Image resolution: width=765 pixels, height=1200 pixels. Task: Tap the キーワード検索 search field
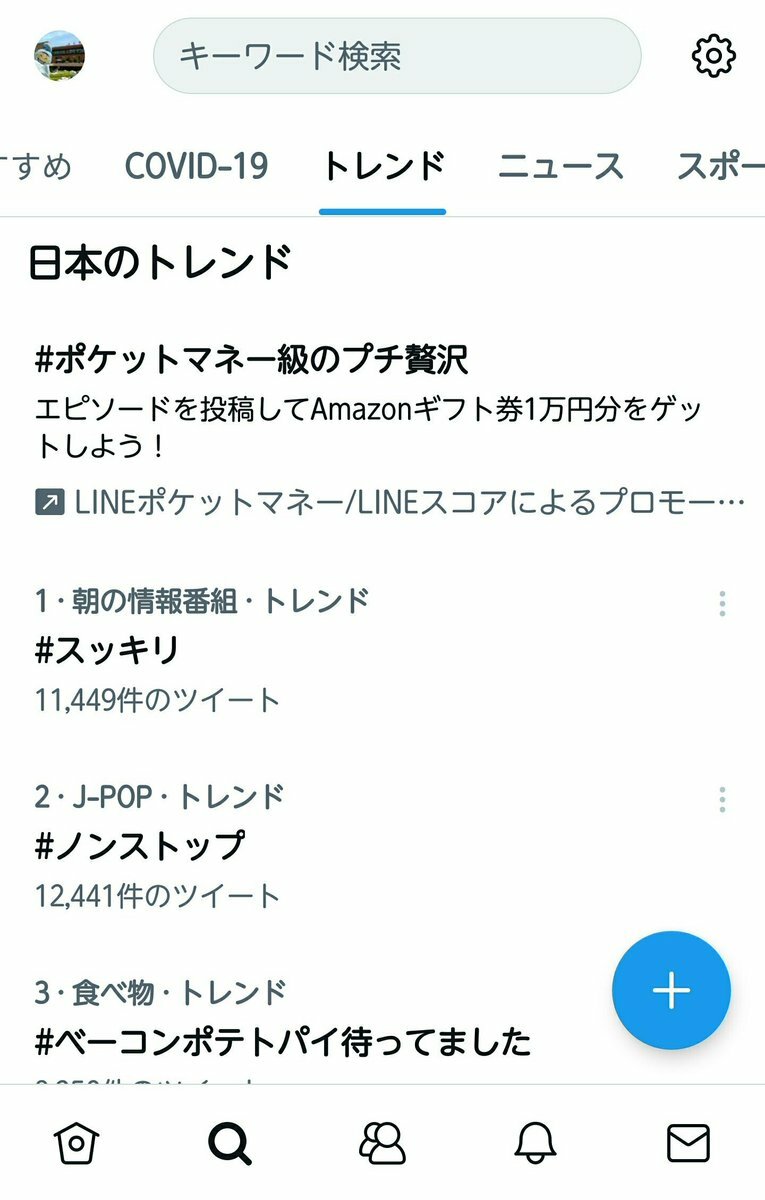point(396,56)
